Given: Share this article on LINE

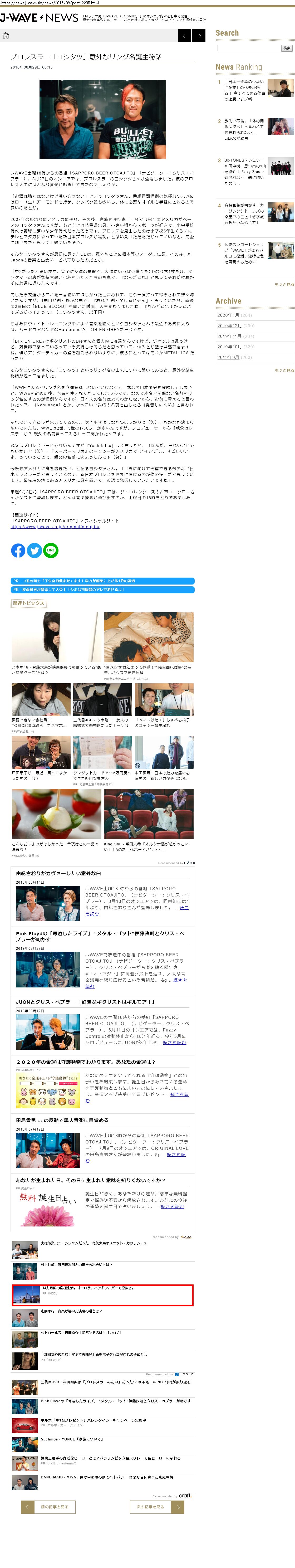Looking at the screenshot, I should [x=51, y=550].
